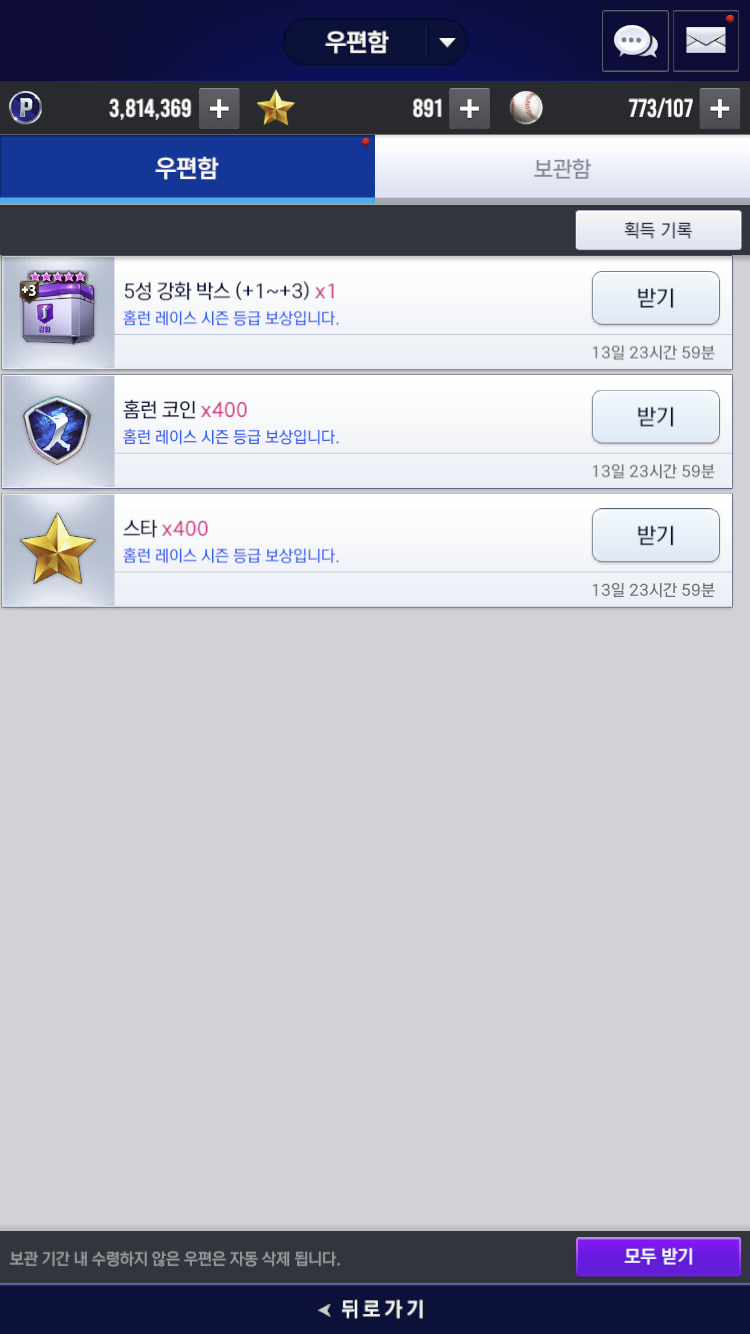Go back with 뒤로가기

(x=372, y=1309)
